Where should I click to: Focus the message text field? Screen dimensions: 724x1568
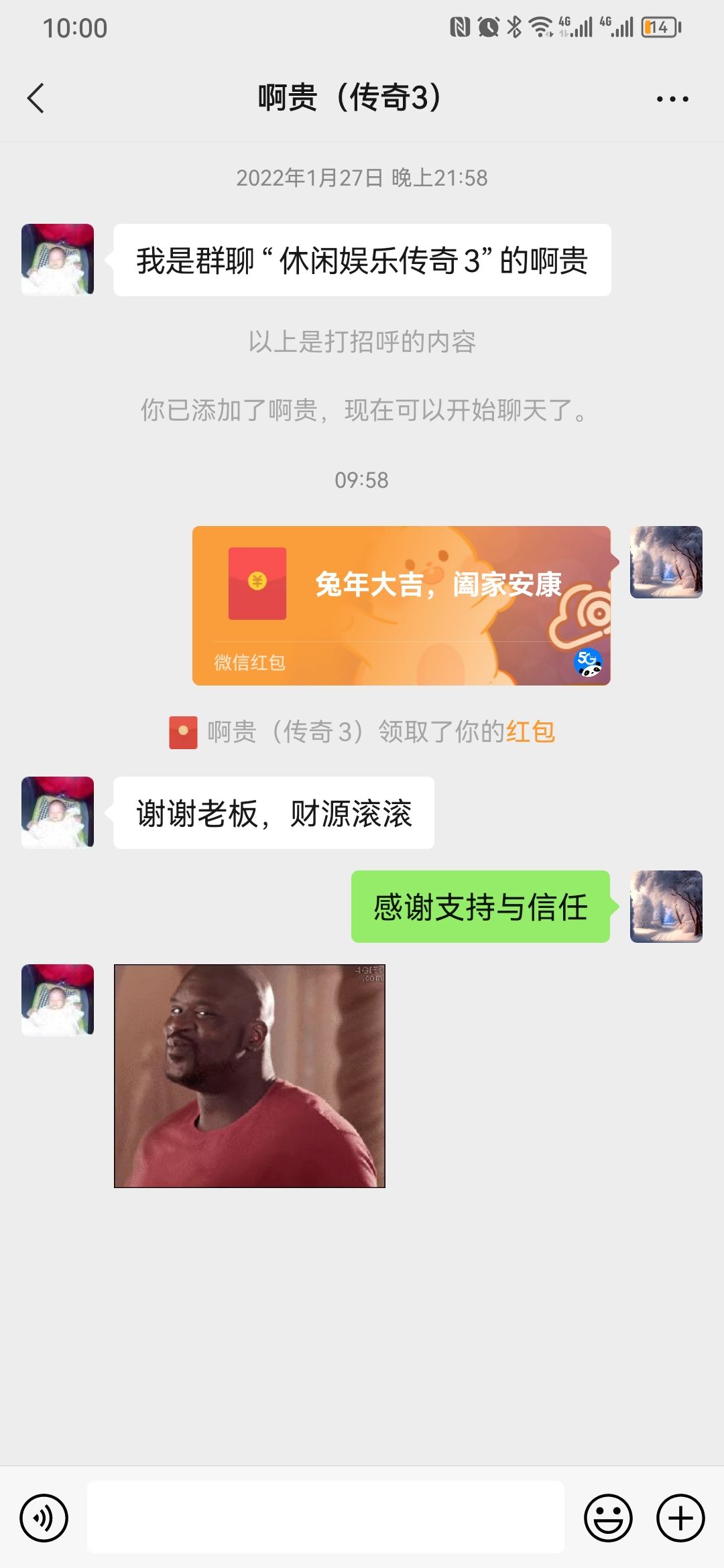tap(326, 1518)
